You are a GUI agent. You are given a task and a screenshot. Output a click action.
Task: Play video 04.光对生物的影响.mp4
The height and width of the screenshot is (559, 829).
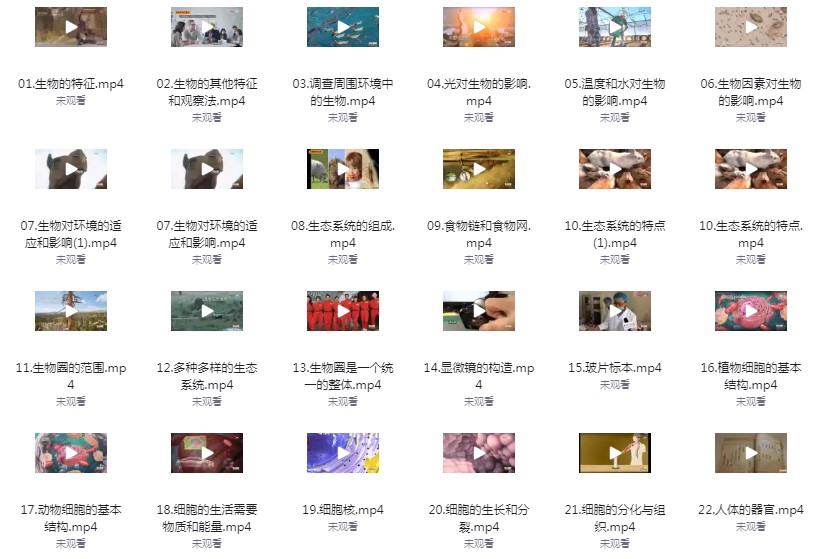click(x=479, y=27)
